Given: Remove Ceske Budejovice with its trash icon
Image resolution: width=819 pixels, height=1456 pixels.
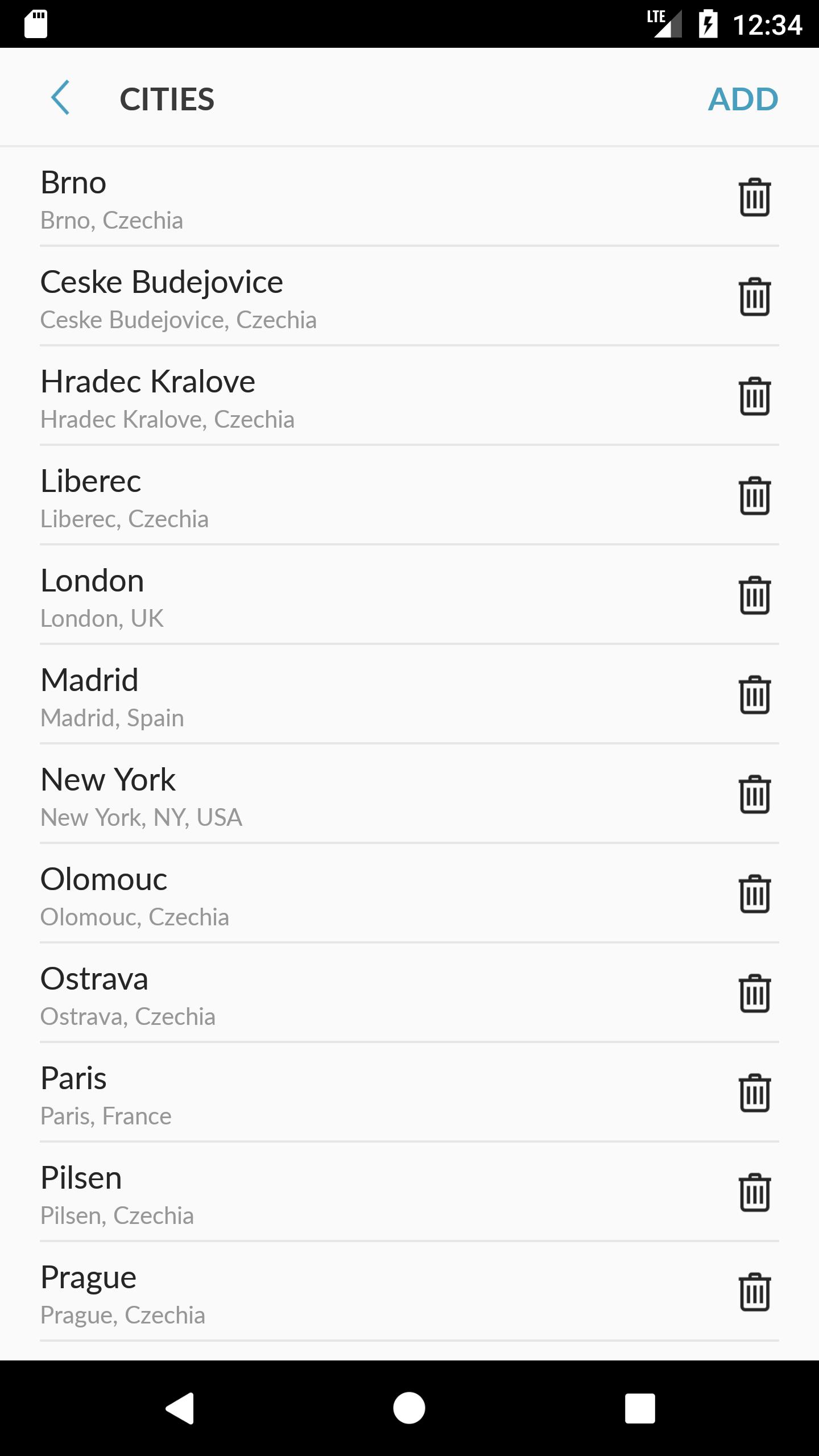Looking at the screenshot, I should (x=755, y=297).
